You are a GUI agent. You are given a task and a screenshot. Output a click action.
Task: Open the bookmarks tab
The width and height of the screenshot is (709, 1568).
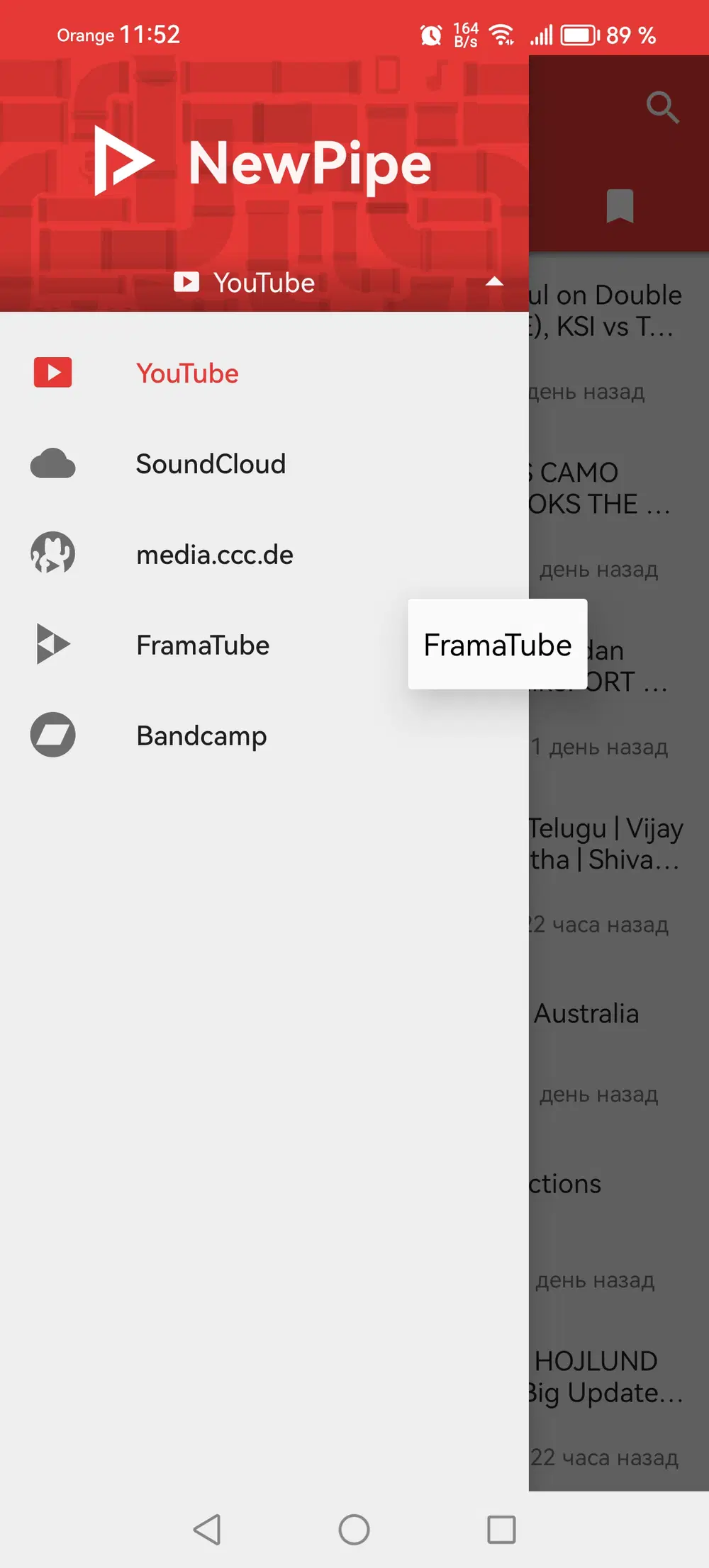coord(620,206)
